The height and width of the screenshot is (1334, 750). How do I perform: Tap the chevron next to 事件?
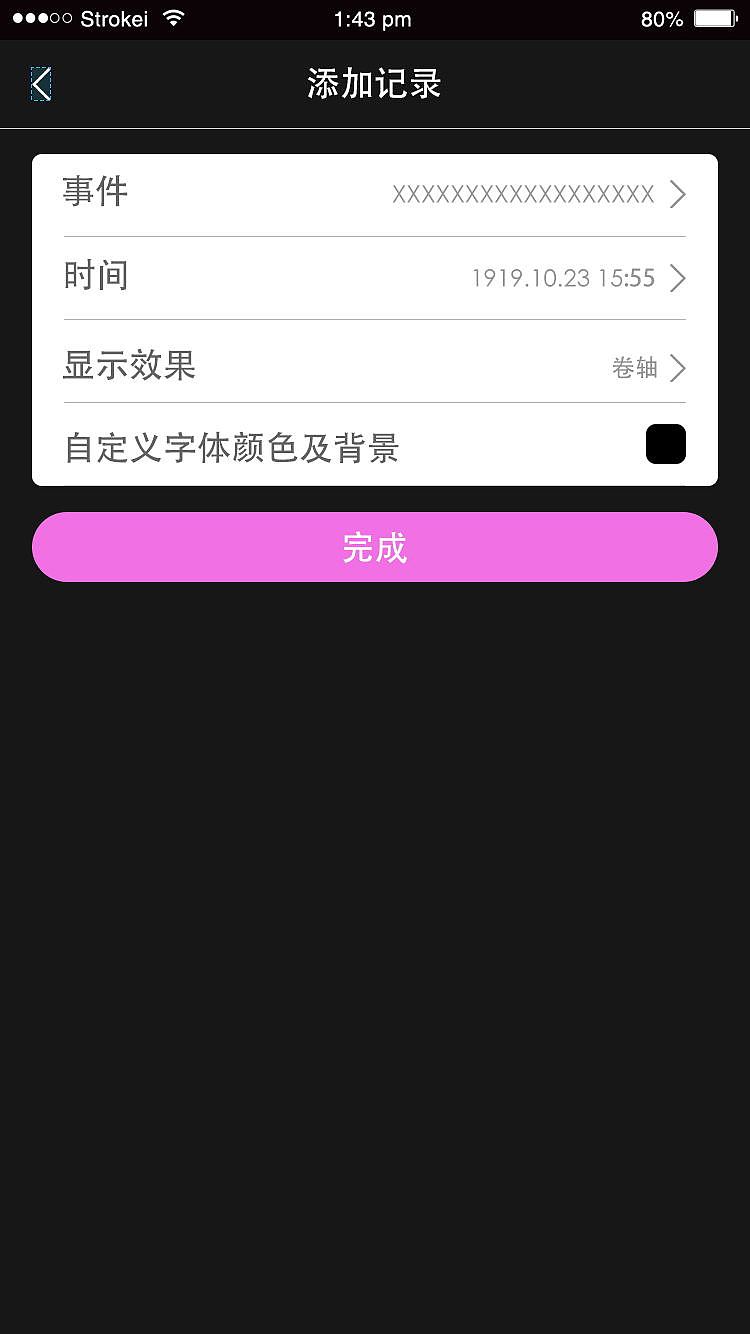pyautogui.click(x=677, y=194)
